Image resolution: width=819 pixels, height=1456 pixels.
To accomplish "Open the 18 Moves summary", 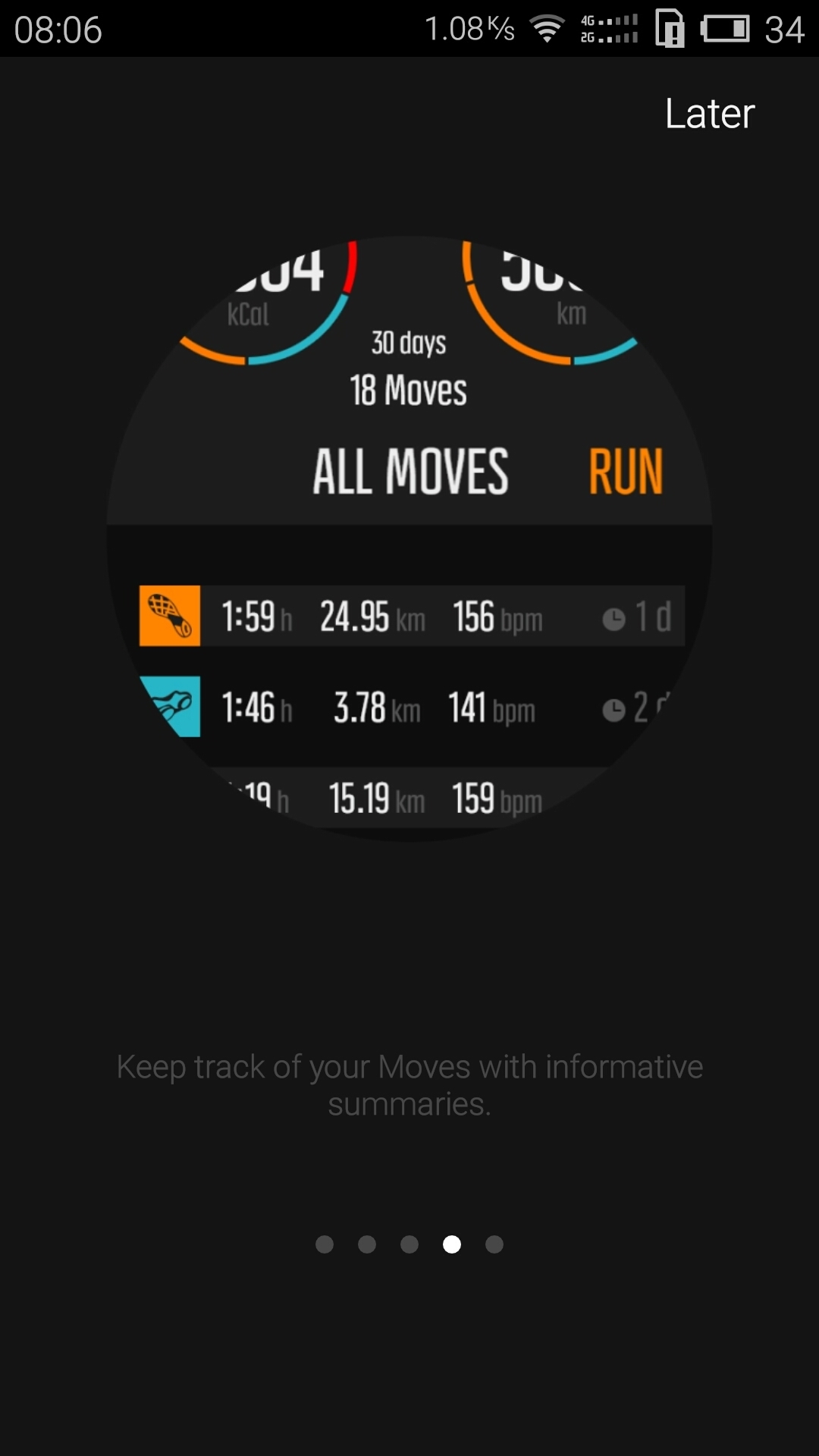I will 408,389.
